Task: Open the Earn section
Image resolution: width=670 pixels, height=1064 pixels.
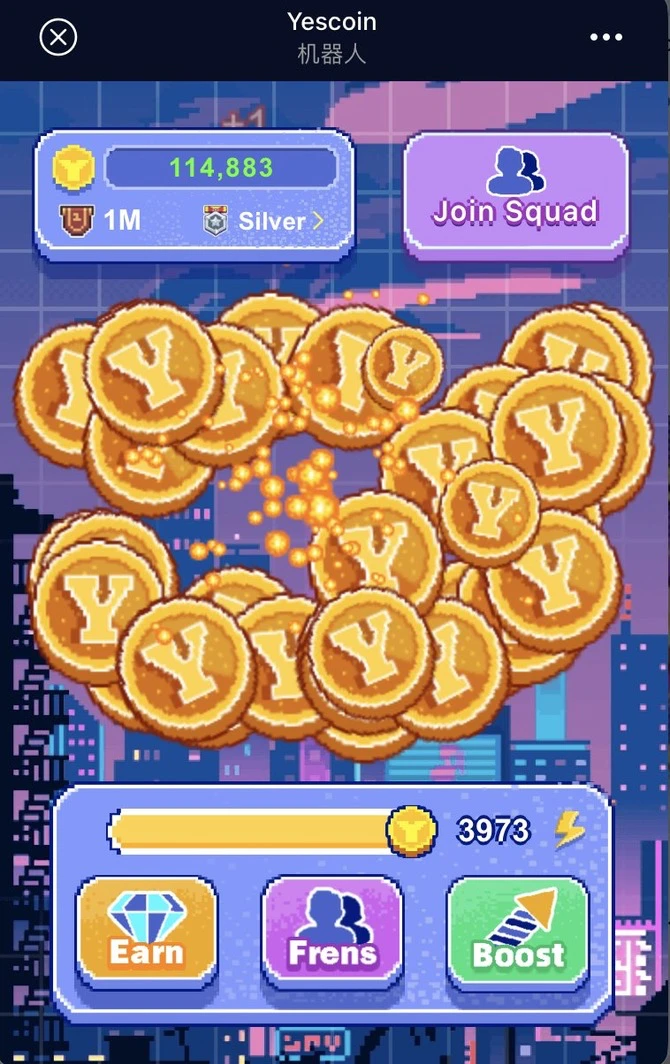Action: coord(146,931)
